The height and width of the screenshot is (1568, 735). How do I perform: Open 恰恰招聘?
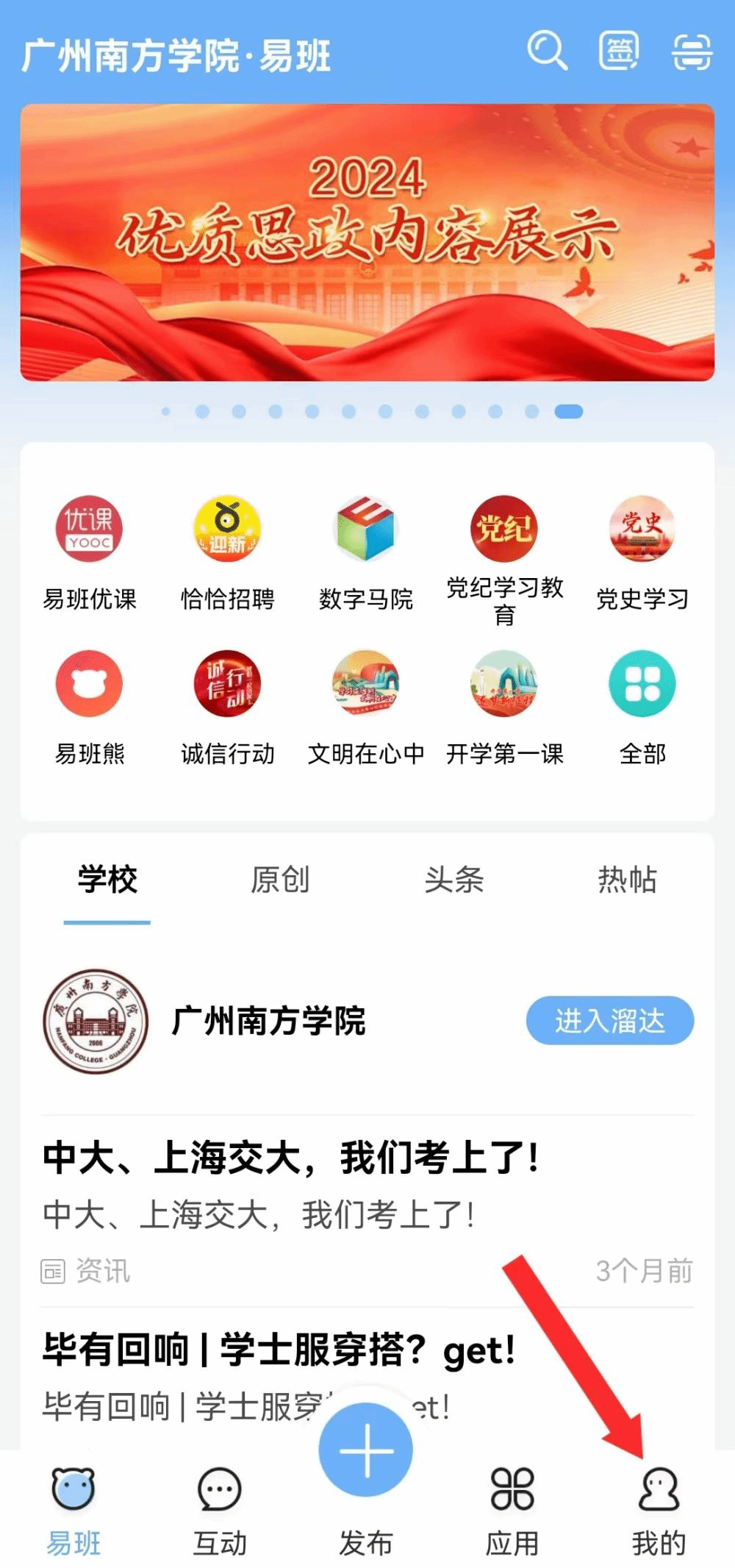point(227,552)
